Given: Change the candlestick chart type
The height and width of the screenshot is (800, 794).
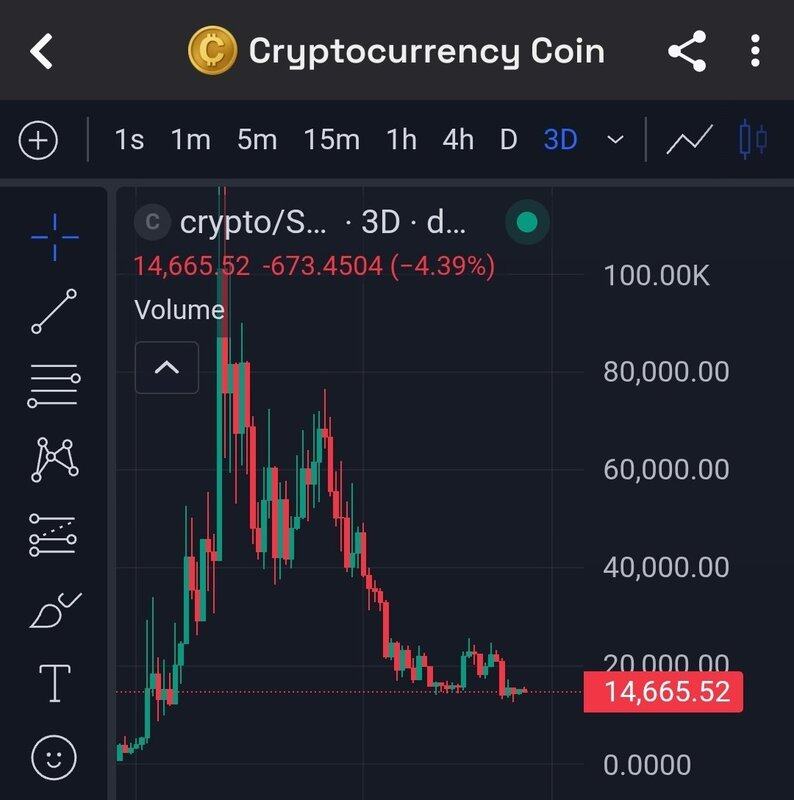Looking at the screenshot, I should click(x=753, y=139).
